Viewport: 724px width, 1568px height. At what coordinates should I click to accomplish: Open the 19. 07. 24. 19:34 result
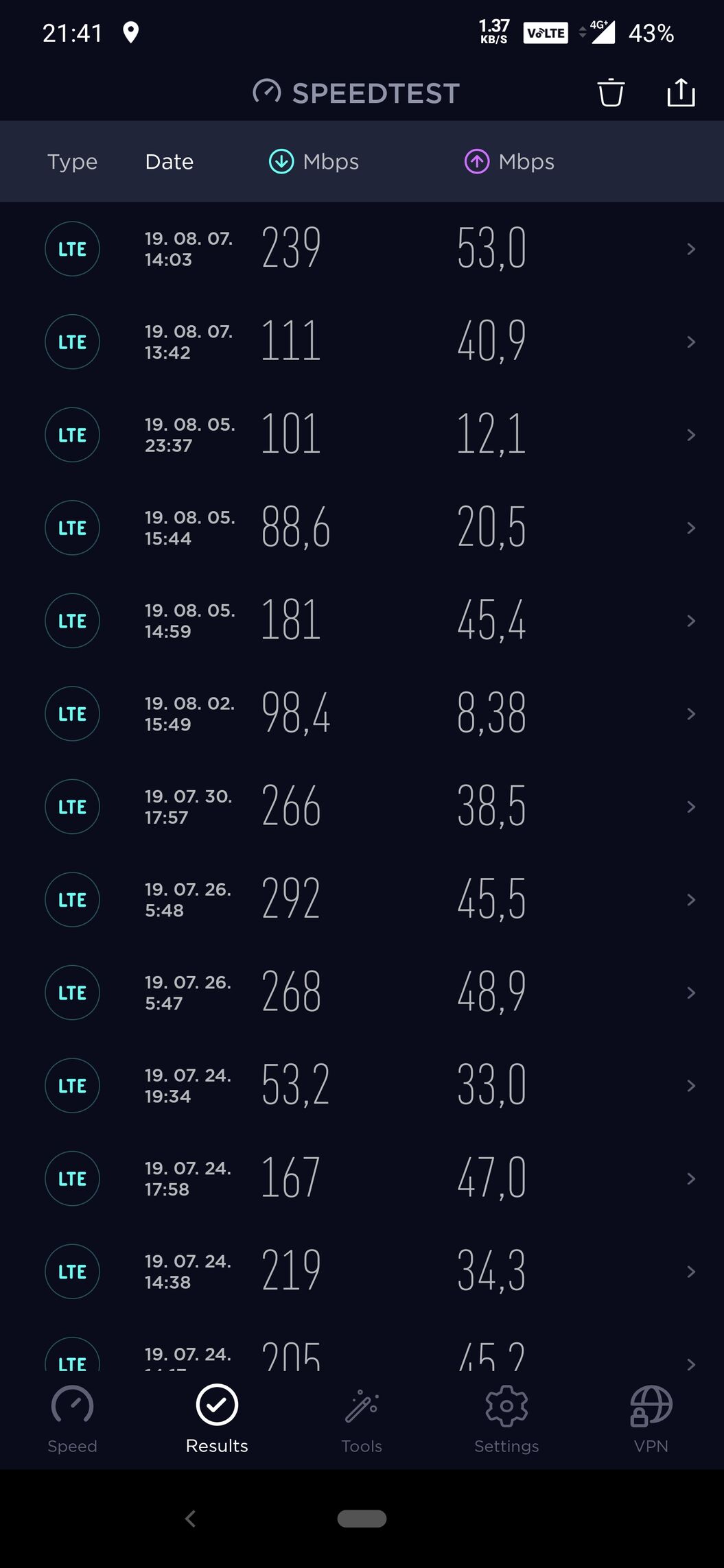pos(362,1085)
